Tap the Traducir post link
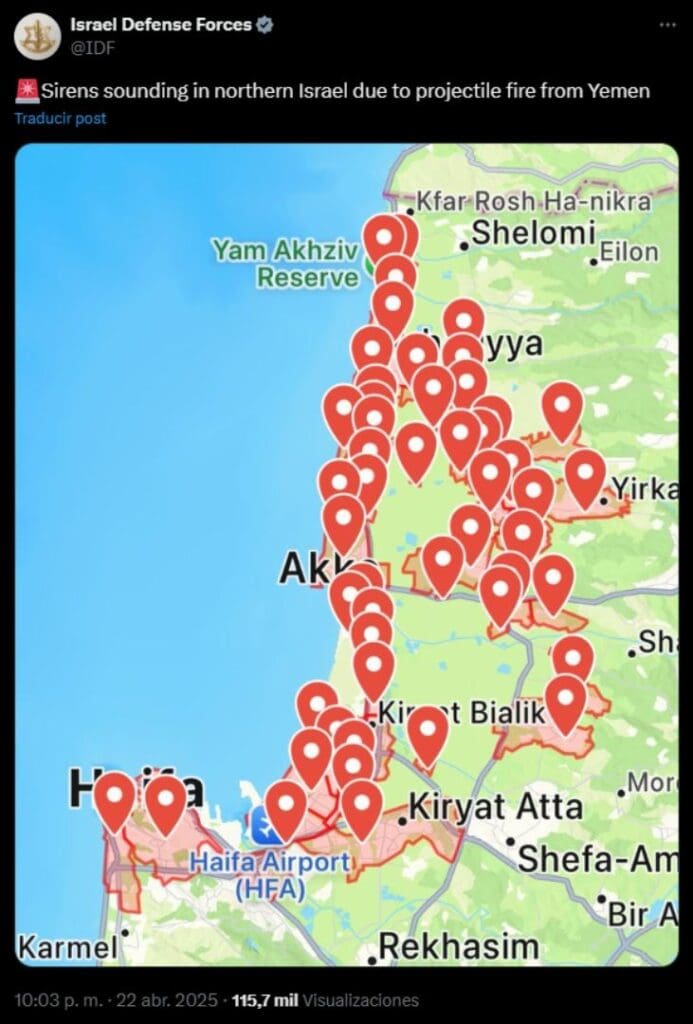 (x=60, y=118)
